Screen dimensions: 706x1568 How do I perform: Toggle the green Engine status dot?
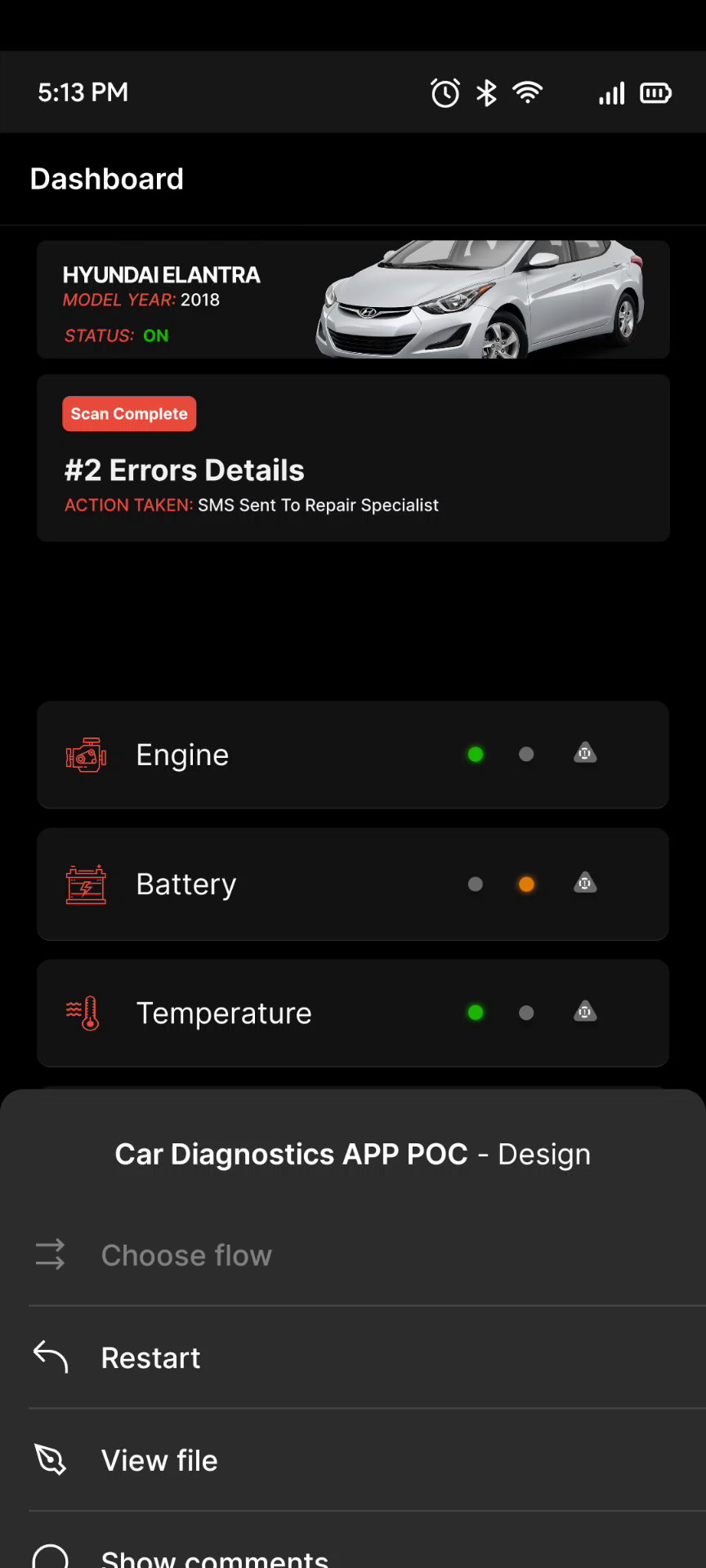476,754
